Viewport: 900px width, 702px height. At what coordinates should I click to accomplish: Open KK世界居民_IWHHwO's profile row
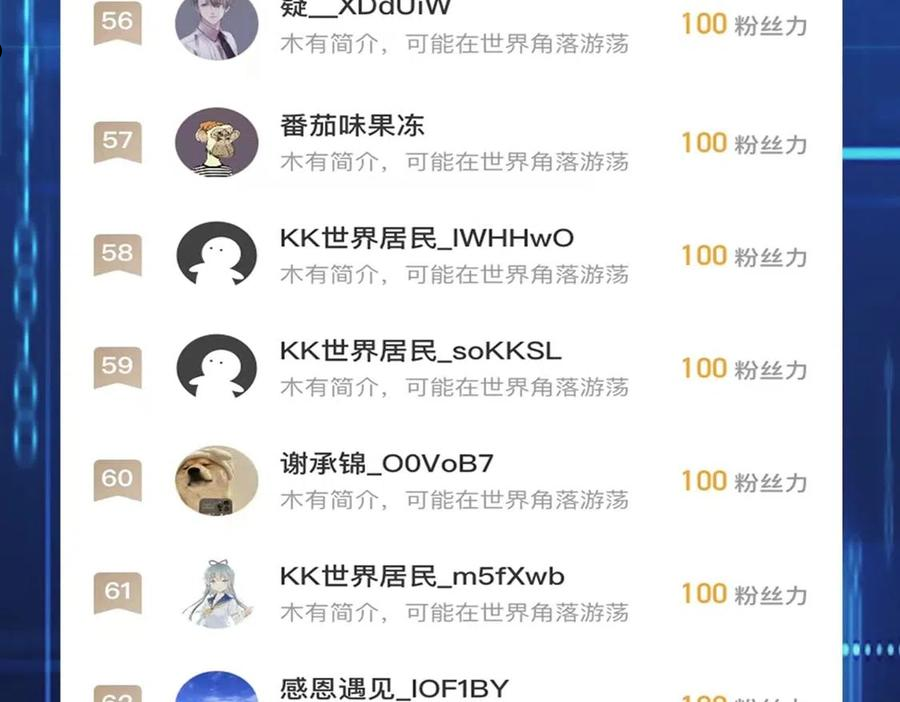coord(426,239)
